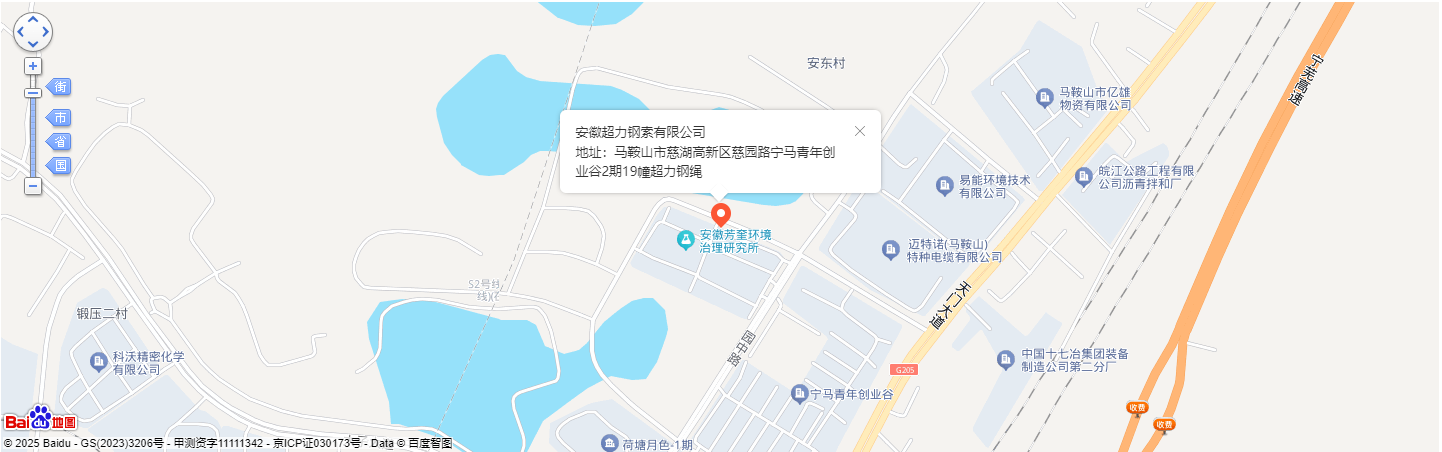The height and width of the screenshot is (452, 1442).
Task: Jump to city level via 市 label
Action: pos(60,118)
